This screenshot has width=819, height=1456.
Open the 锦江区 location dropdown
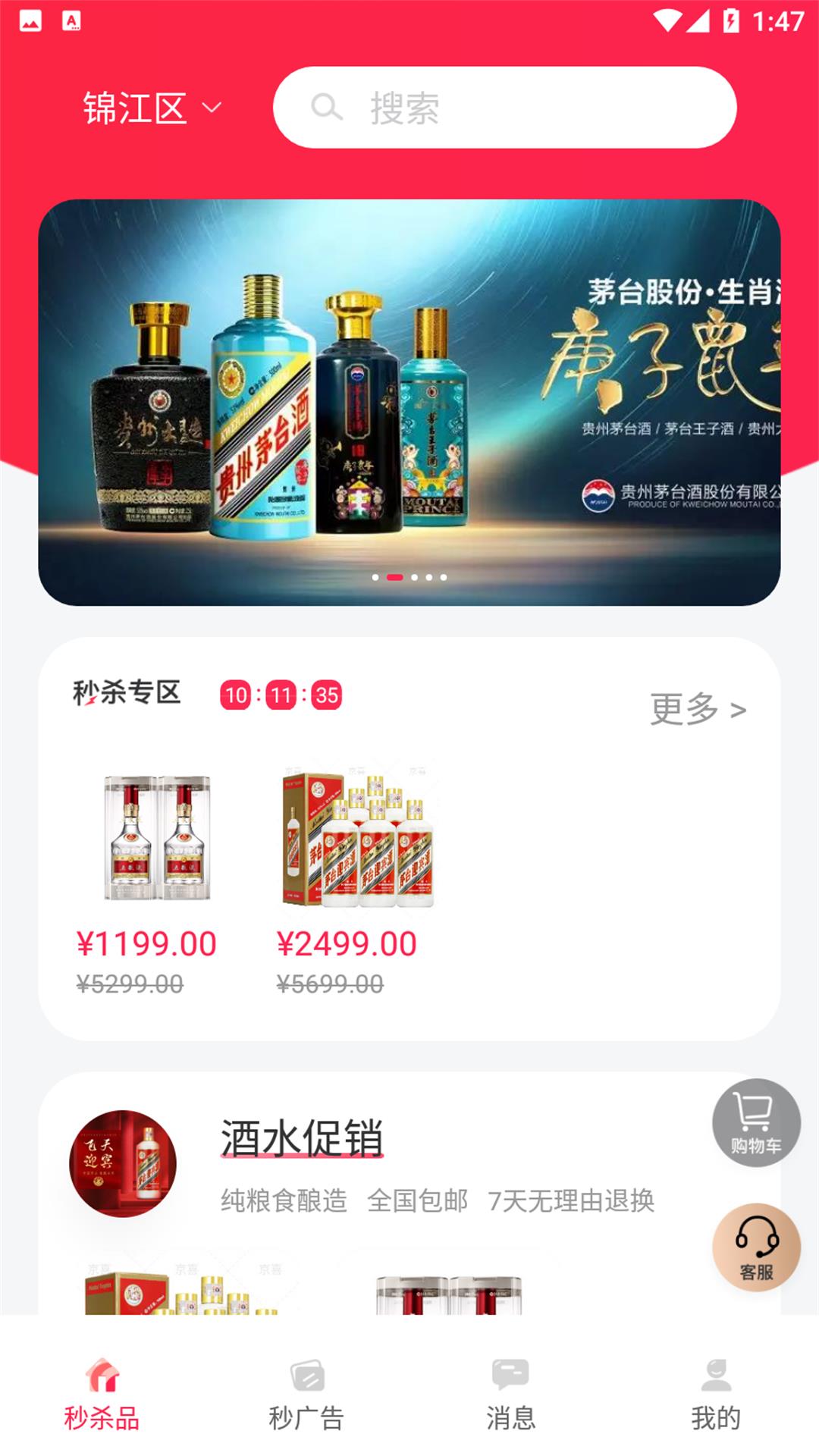(152, 108)
